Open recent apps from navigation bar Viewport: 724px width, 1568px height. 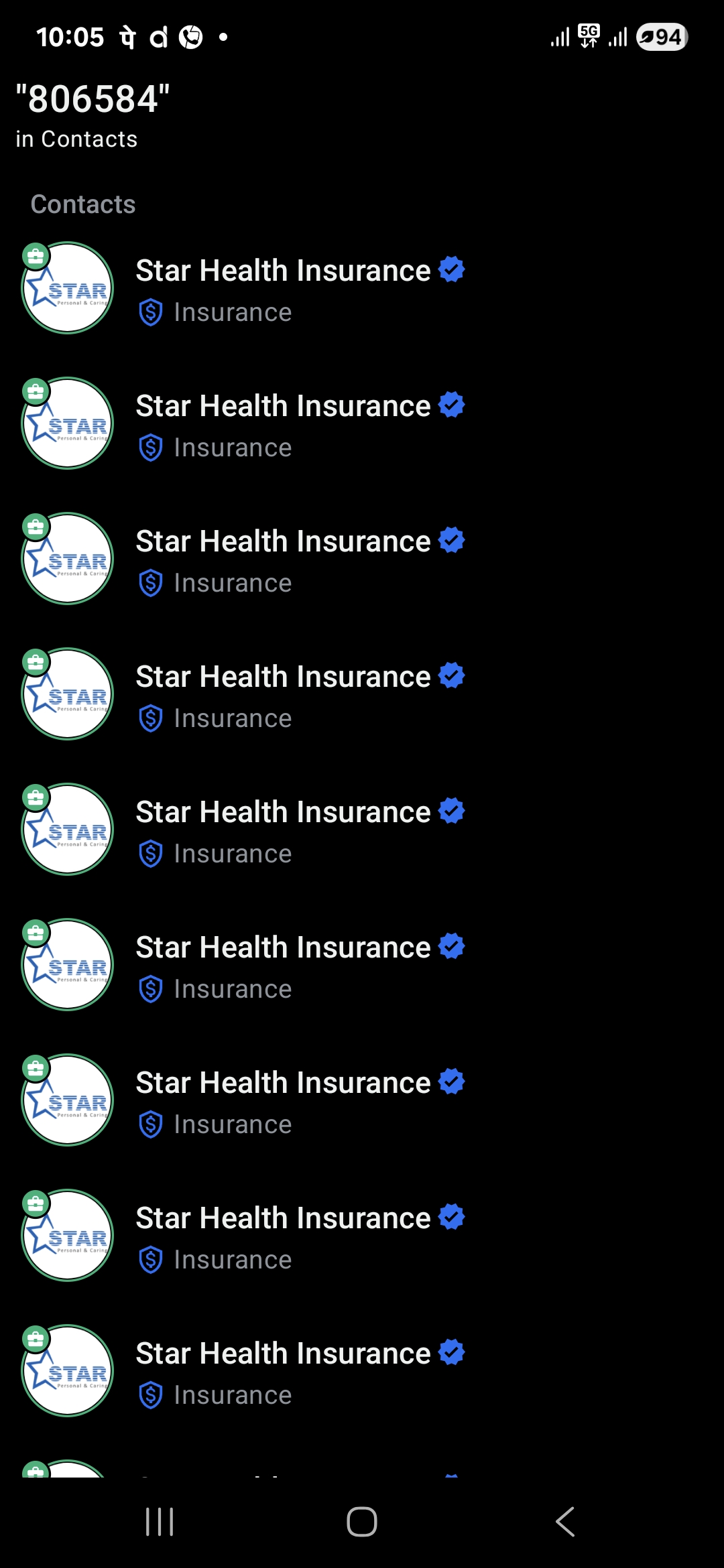(160, 1521)
